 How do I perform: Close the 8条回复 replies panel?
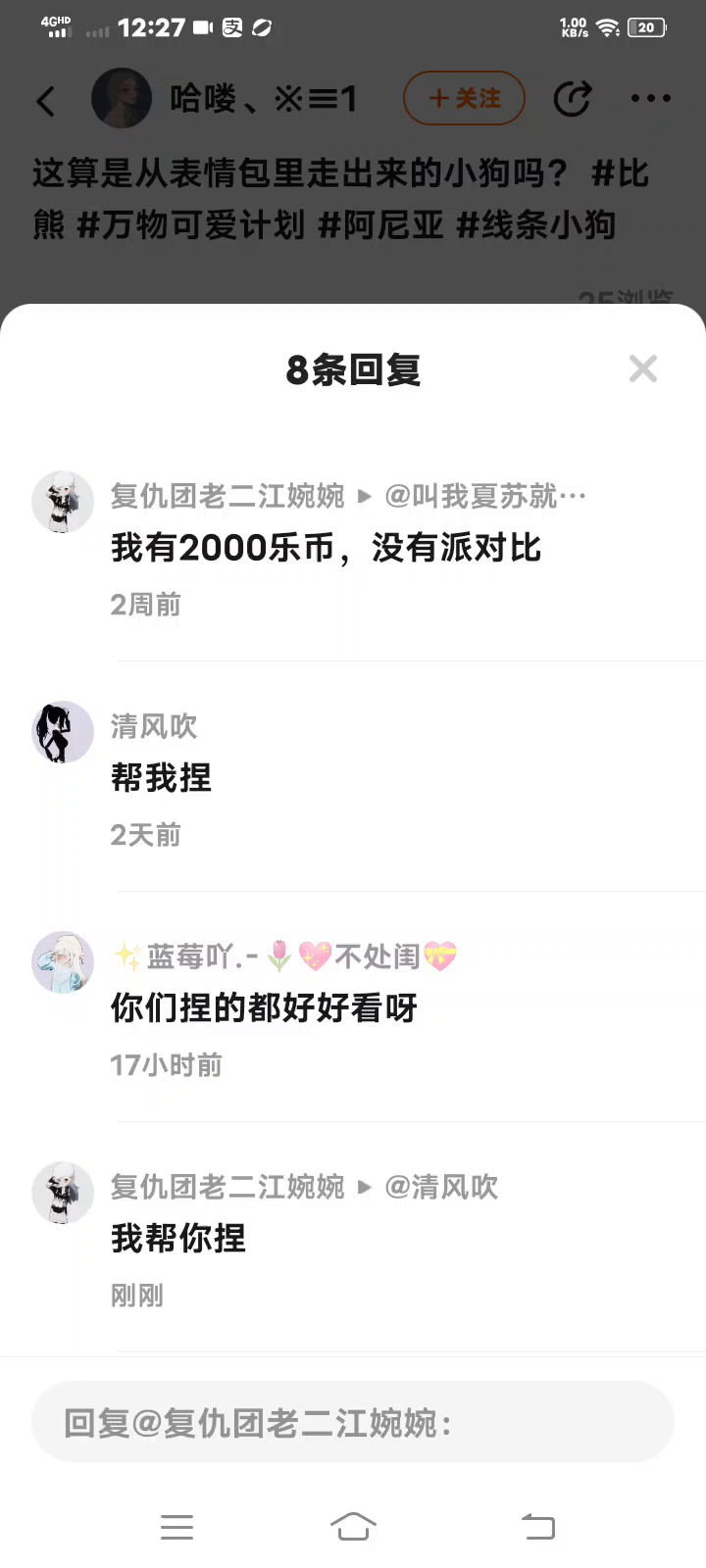click(x=643, y=369)
